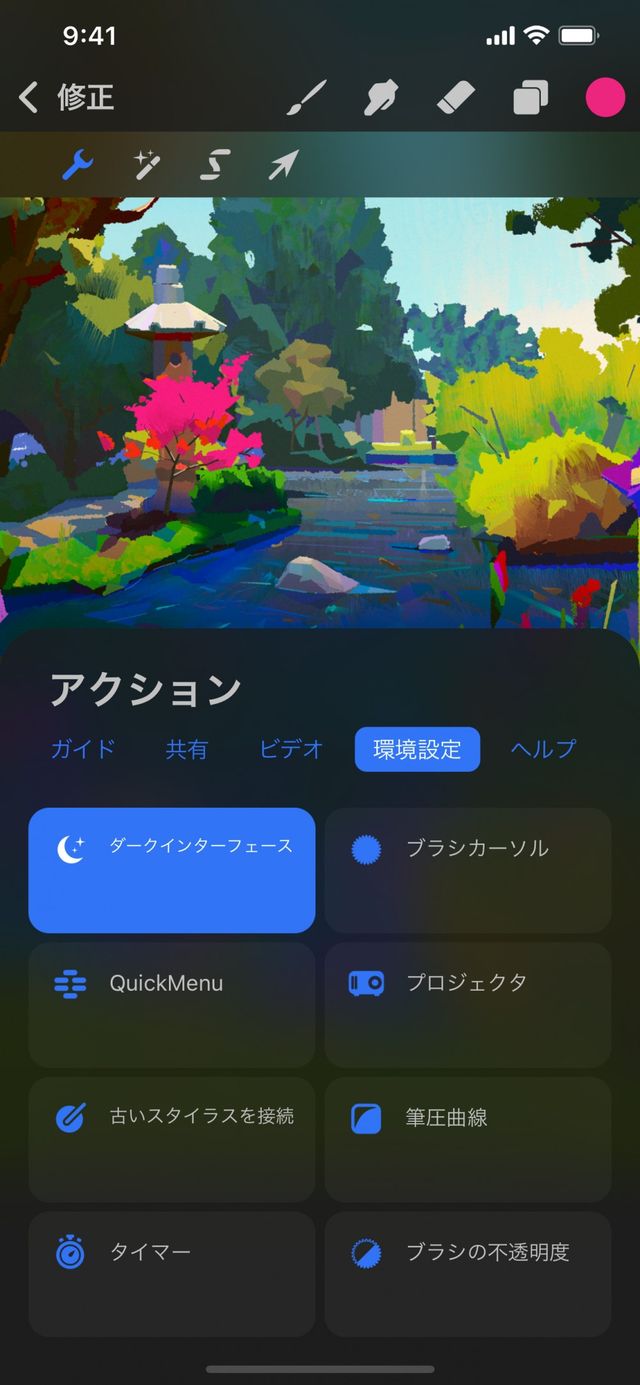Switch to the 共有 tab

[187, 749]
